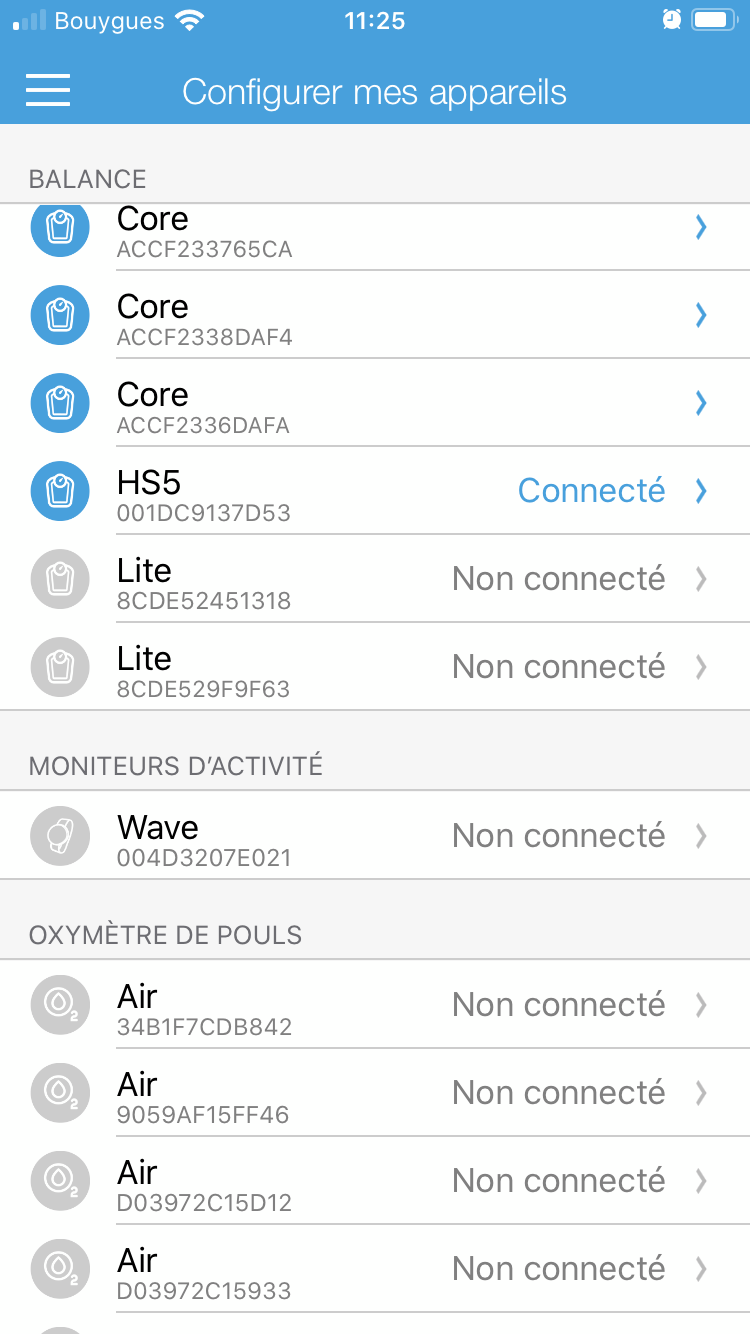Open connected HS5 scale settings
Screen dimensions: 750x1334
click(x=375, y=490)
